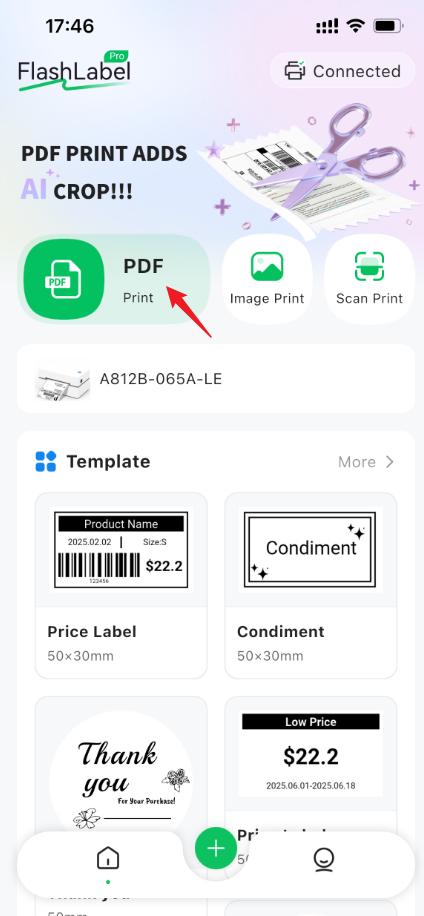
Task: Open the Price Label template
Action: [121, 585]
